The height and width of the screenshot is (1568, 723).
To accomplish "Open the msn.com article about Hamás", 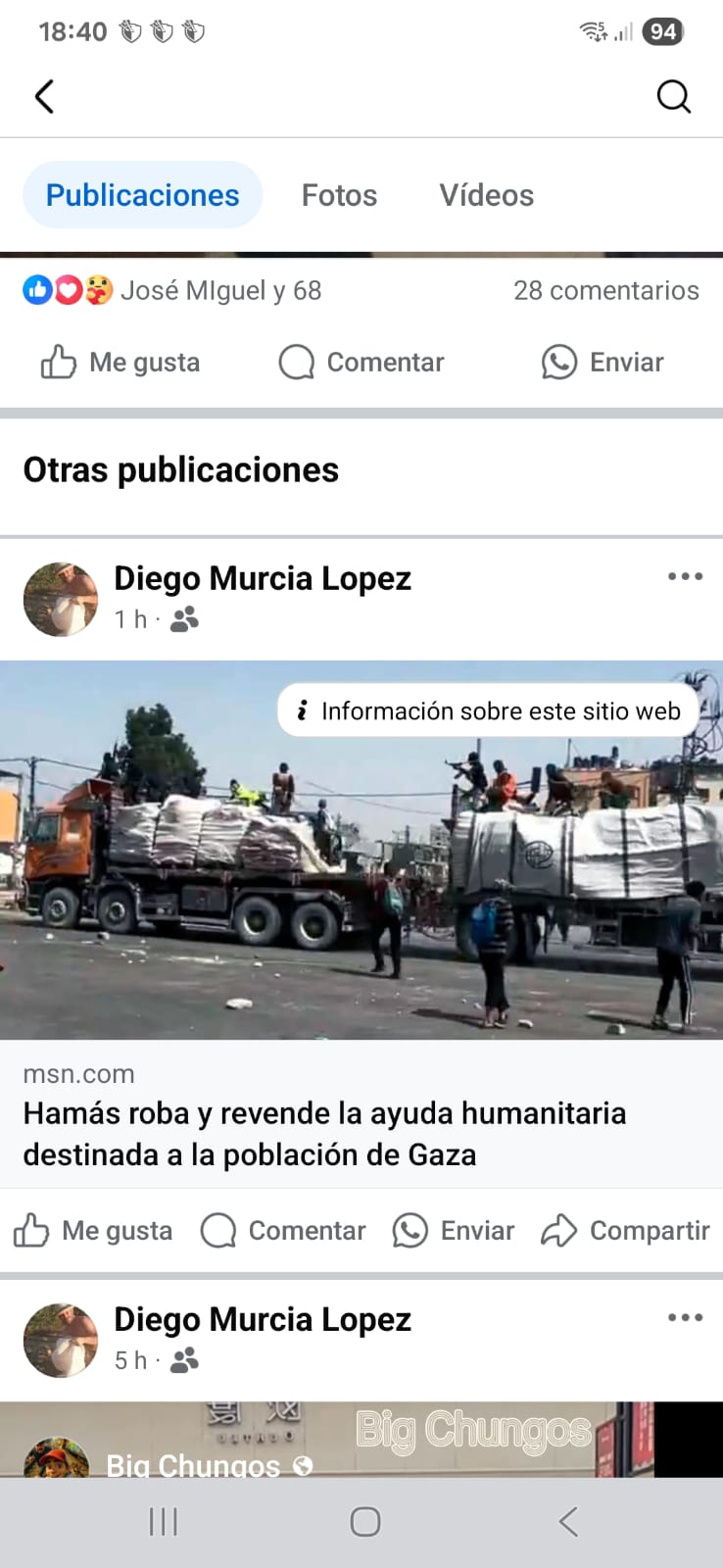I will (x=323, y=1133).
